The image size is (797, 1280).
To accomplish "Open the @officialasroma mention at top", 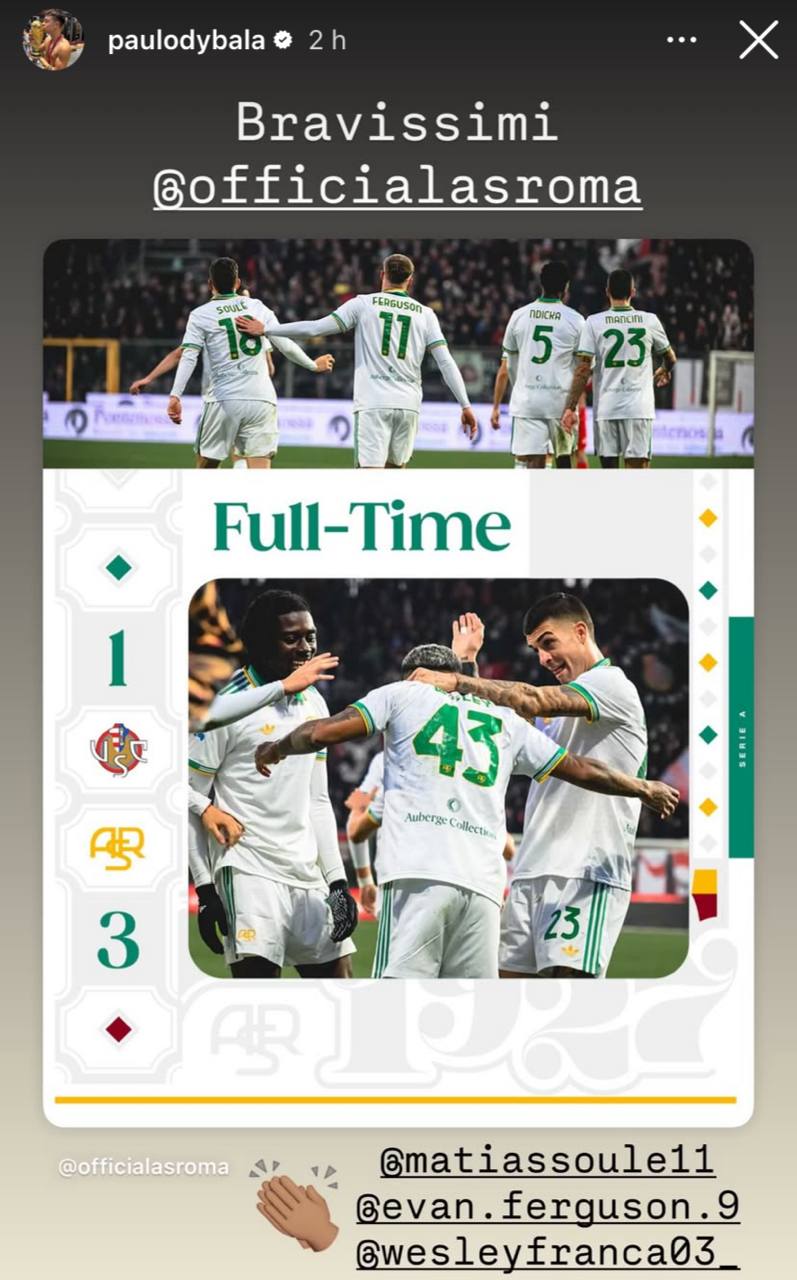I will point(397,188).
